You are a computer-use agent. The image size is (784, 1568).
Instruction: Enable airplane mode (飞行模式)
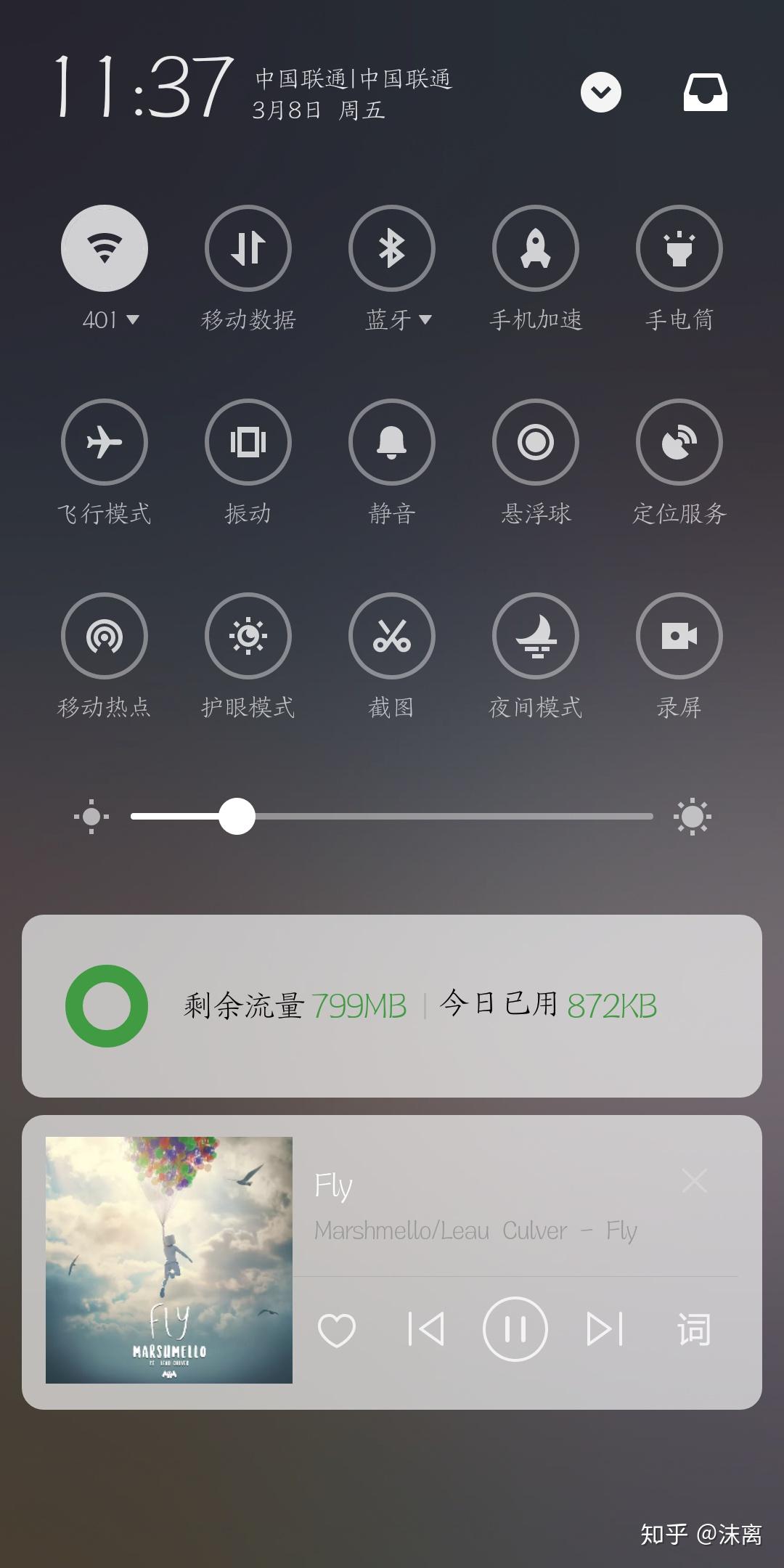point(105,442)
